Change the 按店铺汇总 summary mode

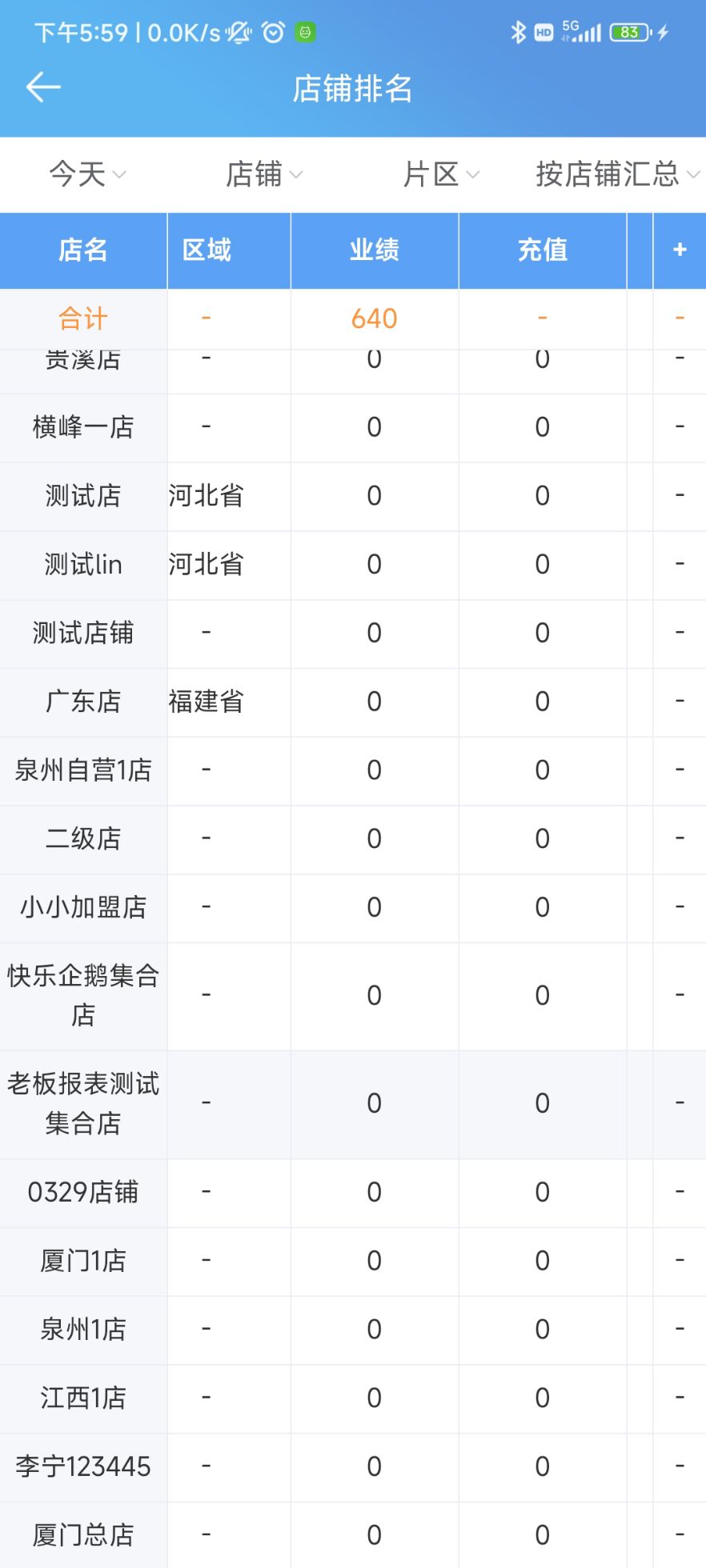click(x=616, y=174)
